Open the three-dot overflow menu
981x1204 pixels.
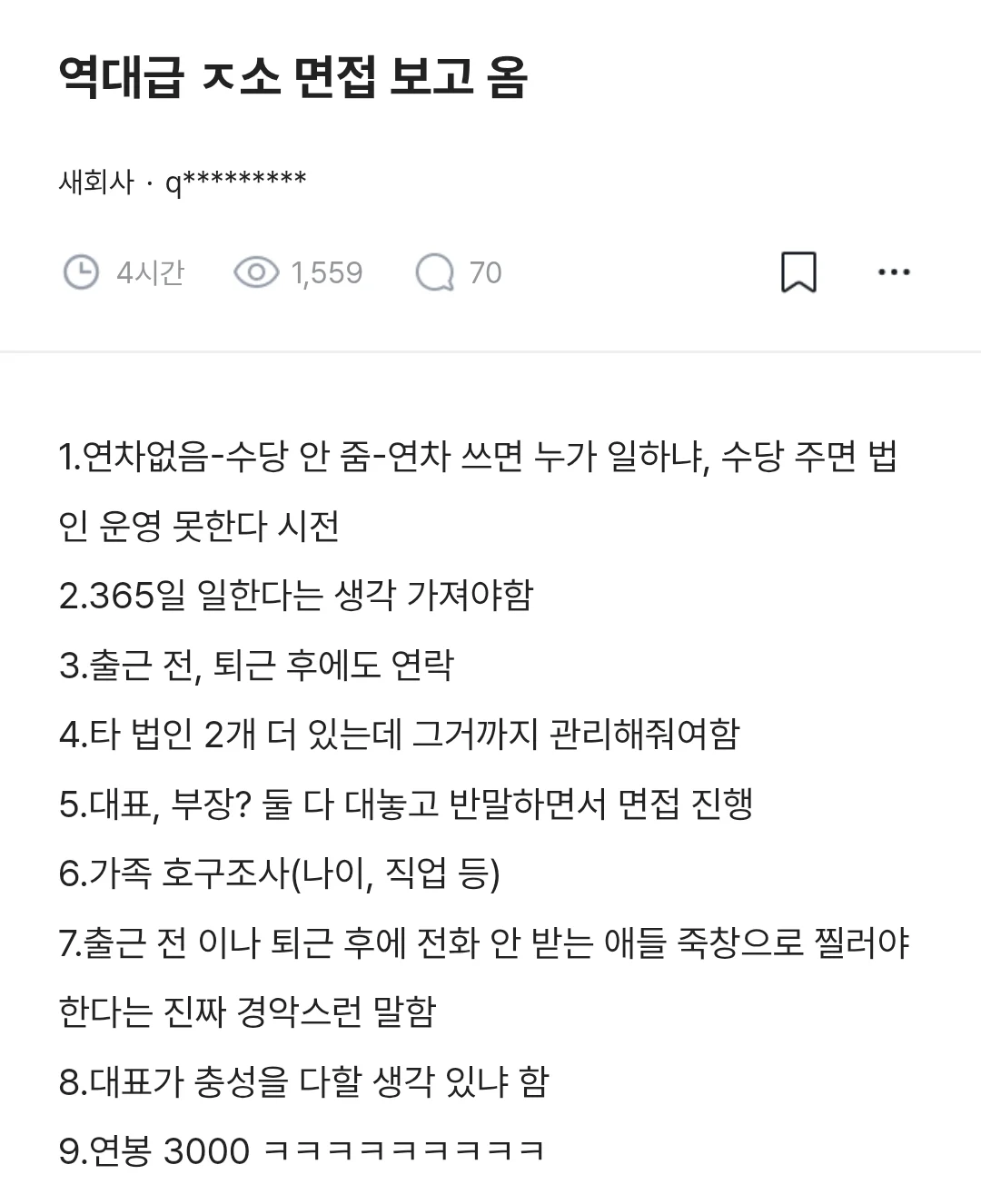pos(894,272)
